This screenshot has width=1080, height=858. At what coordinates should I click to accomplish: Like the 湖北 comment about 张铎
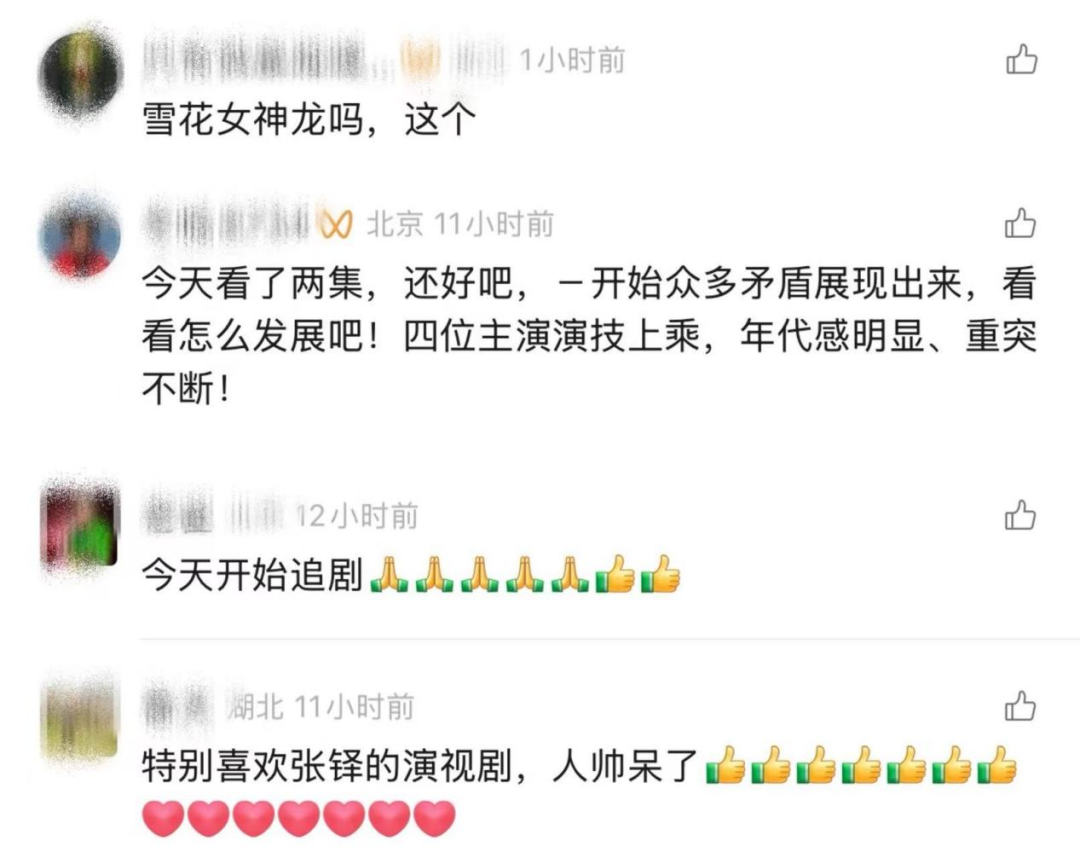[x=1020, y=707]
